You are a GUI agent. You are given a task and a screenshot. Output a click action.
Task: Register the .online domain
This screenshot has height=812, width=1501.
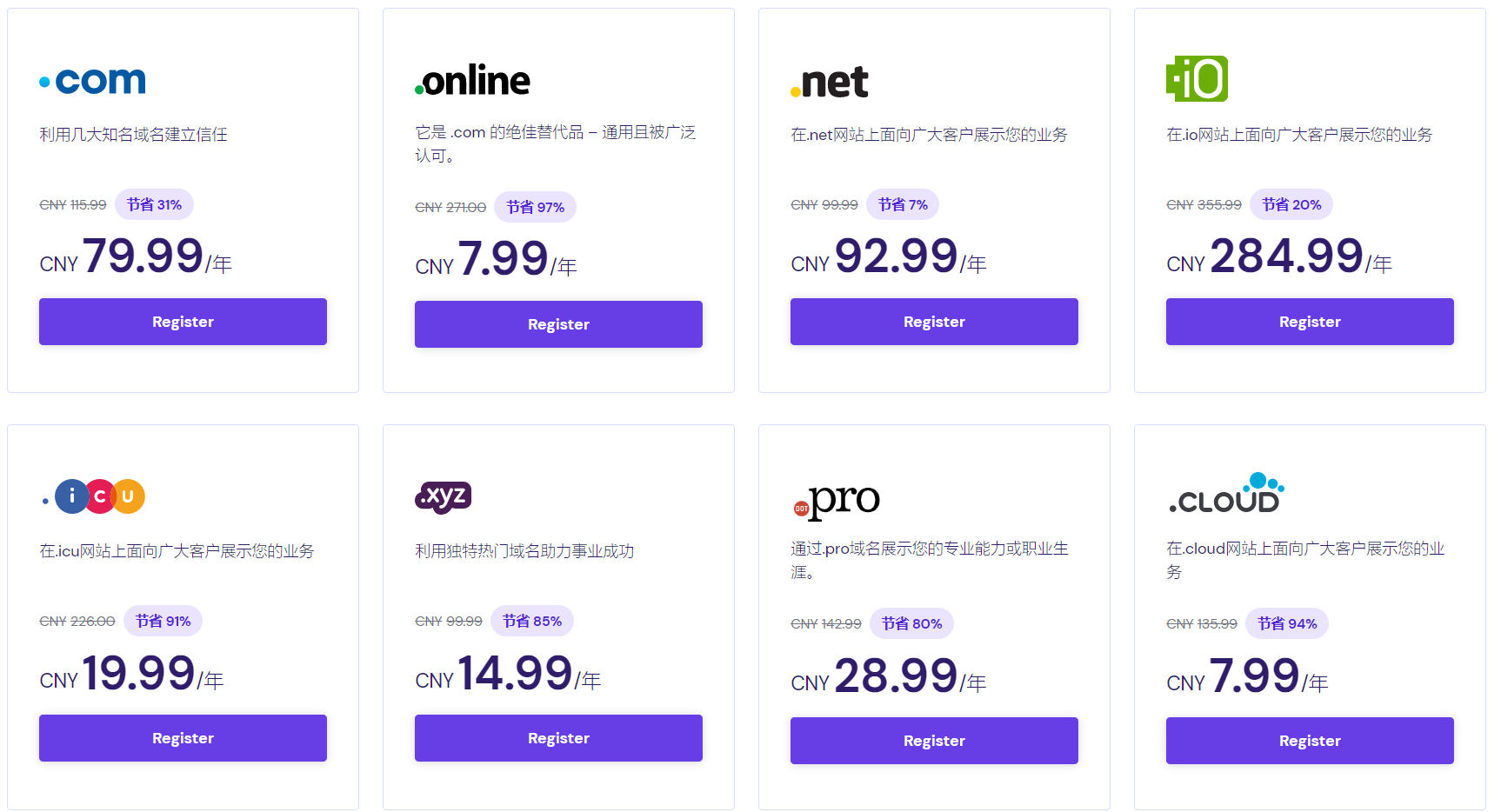(x=558, y=324)
